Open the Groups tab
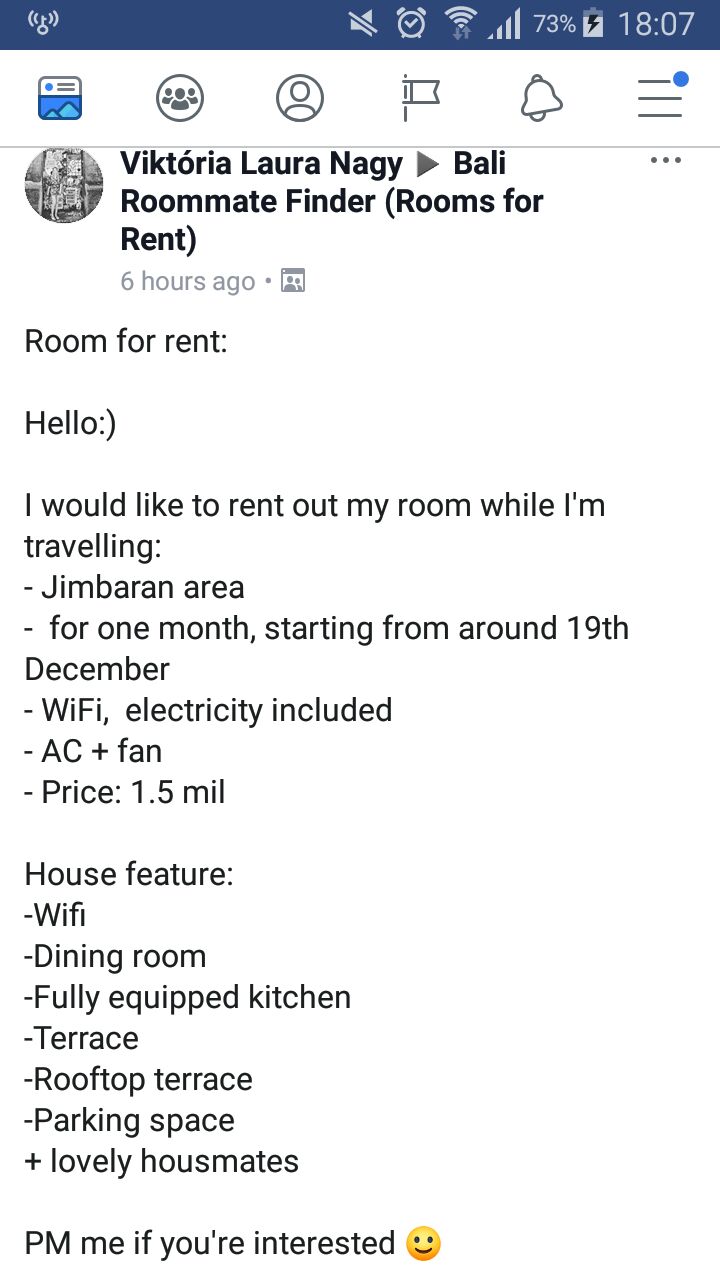The image size is (720, 1280). coord(180,98)
